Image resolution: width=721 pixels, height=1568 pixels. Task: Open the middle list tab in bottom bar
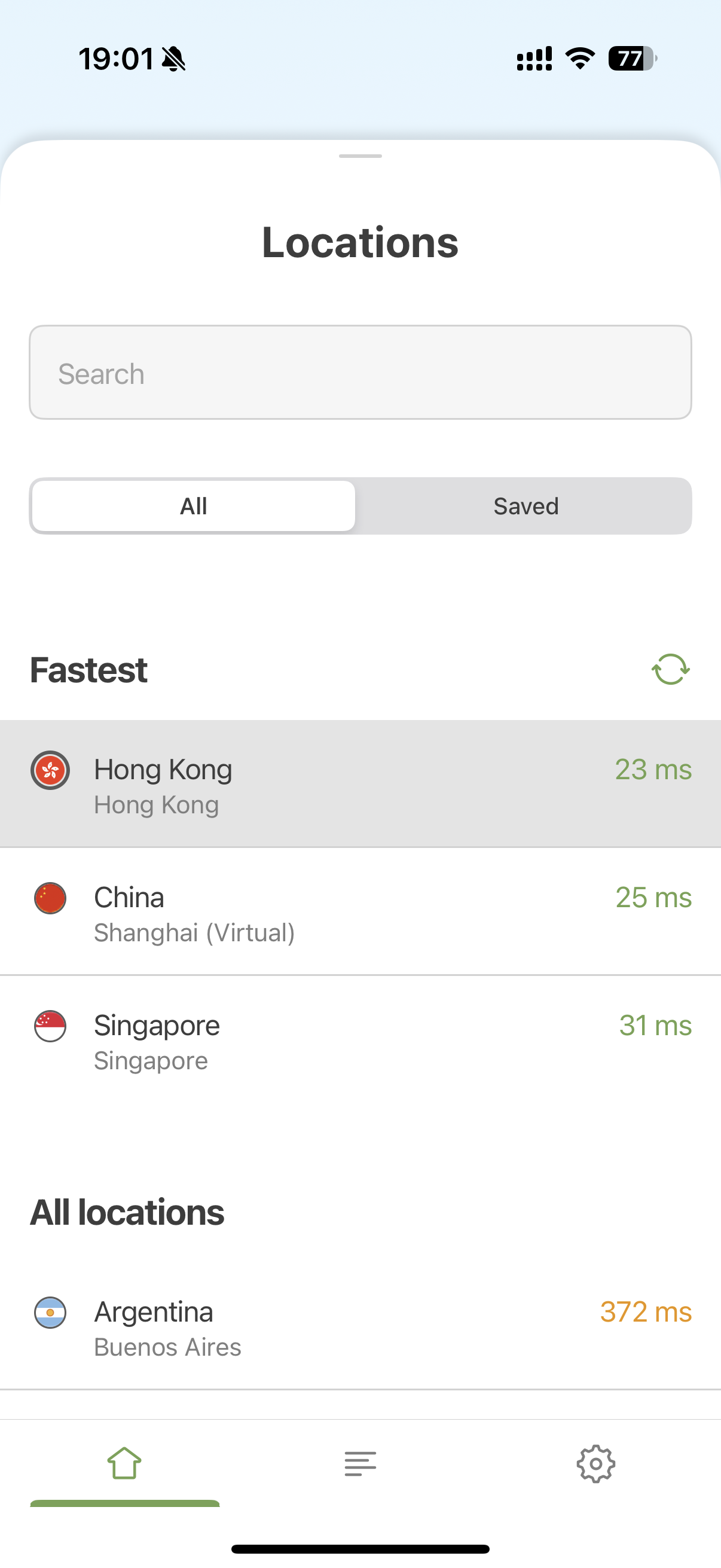point(360,1463)
